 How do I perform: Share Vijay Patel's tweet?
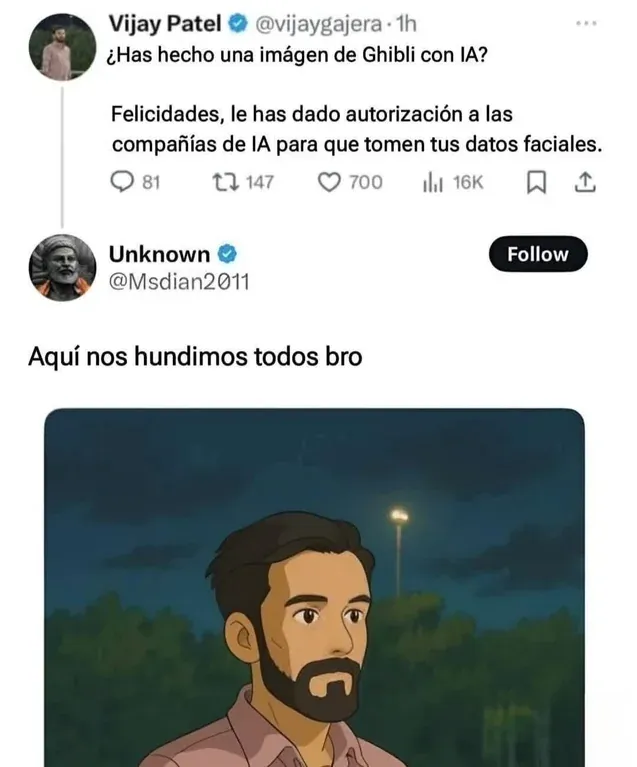(x=586, y=182)
